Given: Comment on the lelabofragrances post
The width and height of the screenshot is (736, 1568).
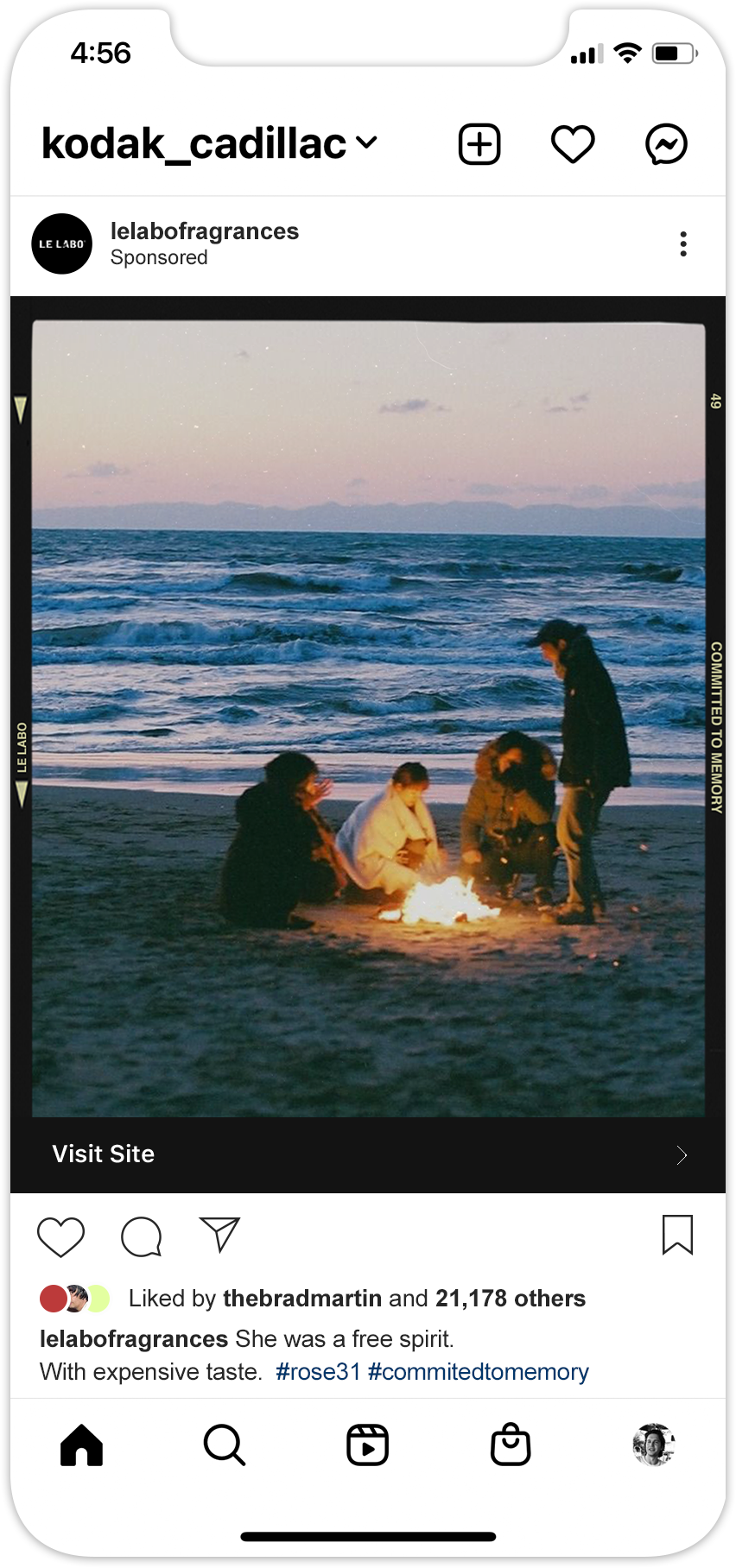Looking at the screenshot, I should (x=142, y=1236).
